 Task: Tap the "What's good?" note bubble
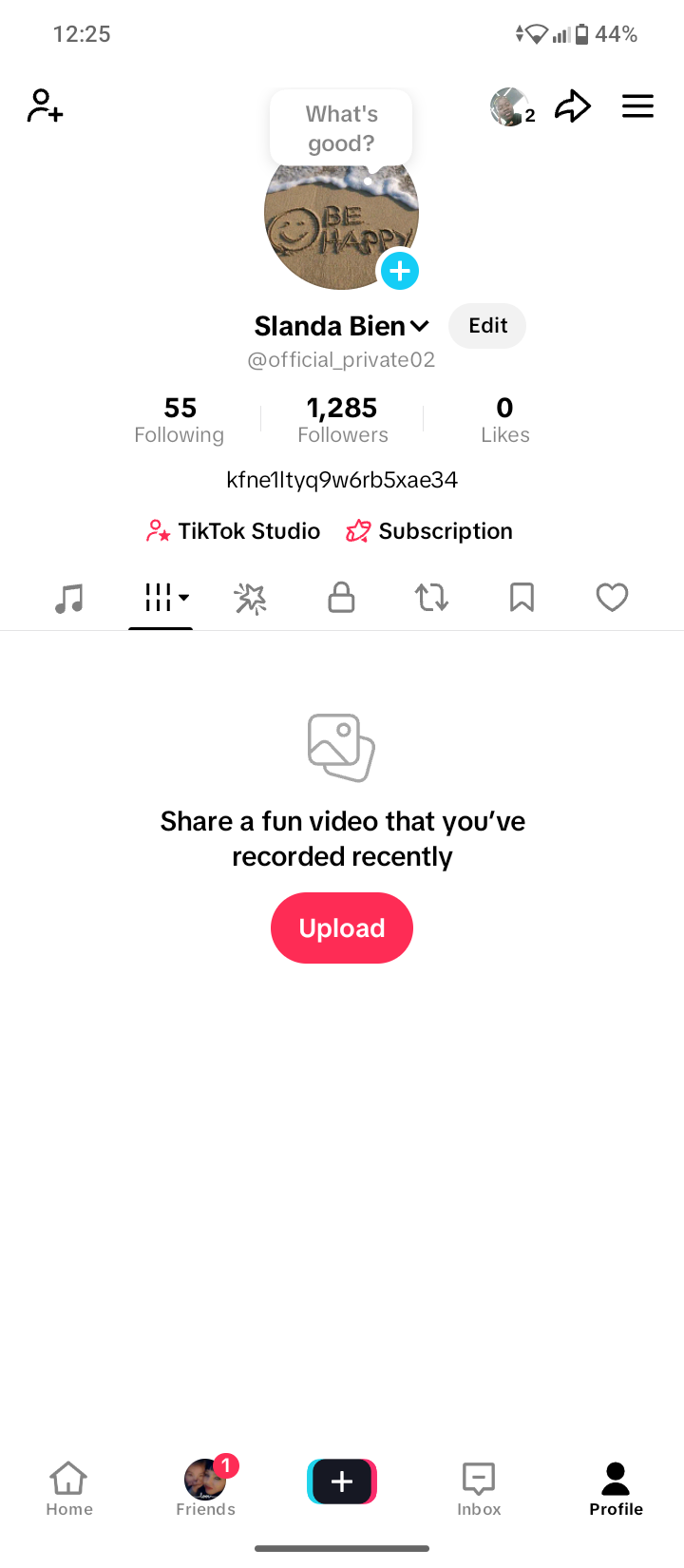pos(341,128)
